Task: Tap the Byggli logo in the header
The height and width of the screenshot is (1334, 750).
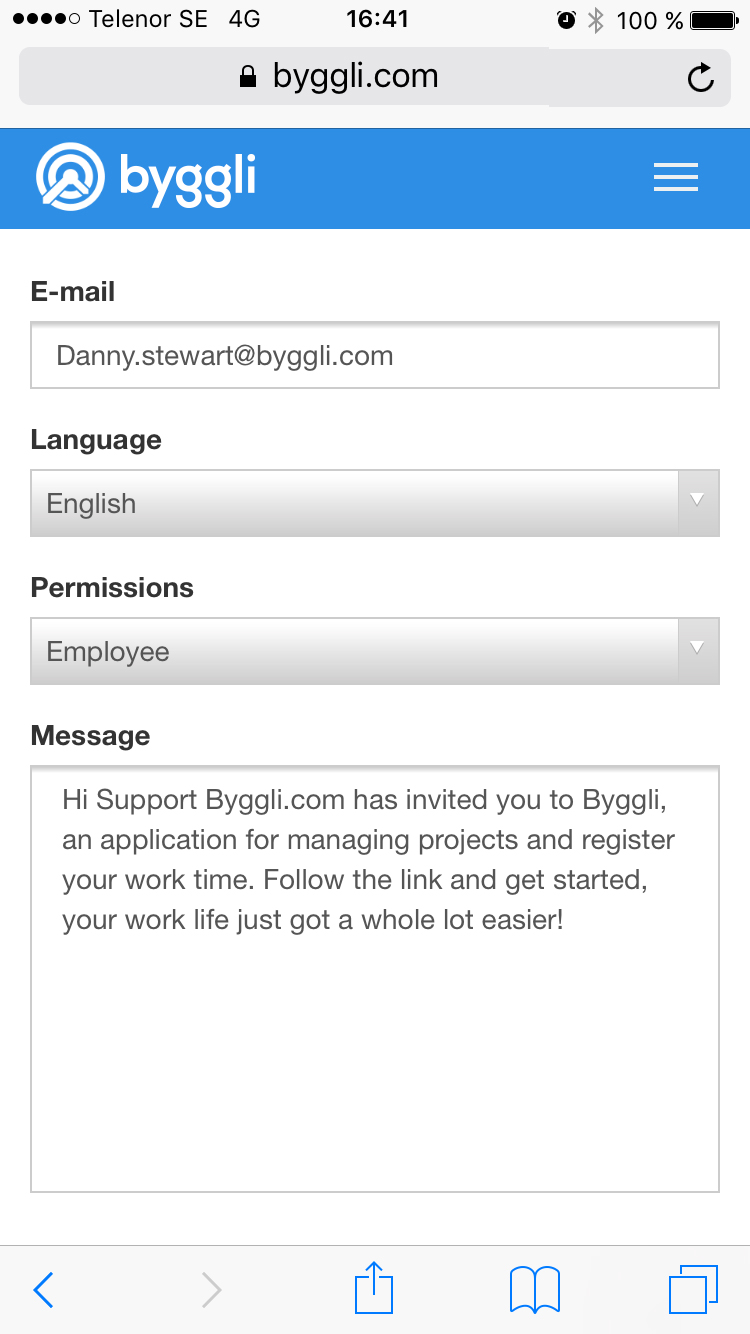Action: click(146, 177)
